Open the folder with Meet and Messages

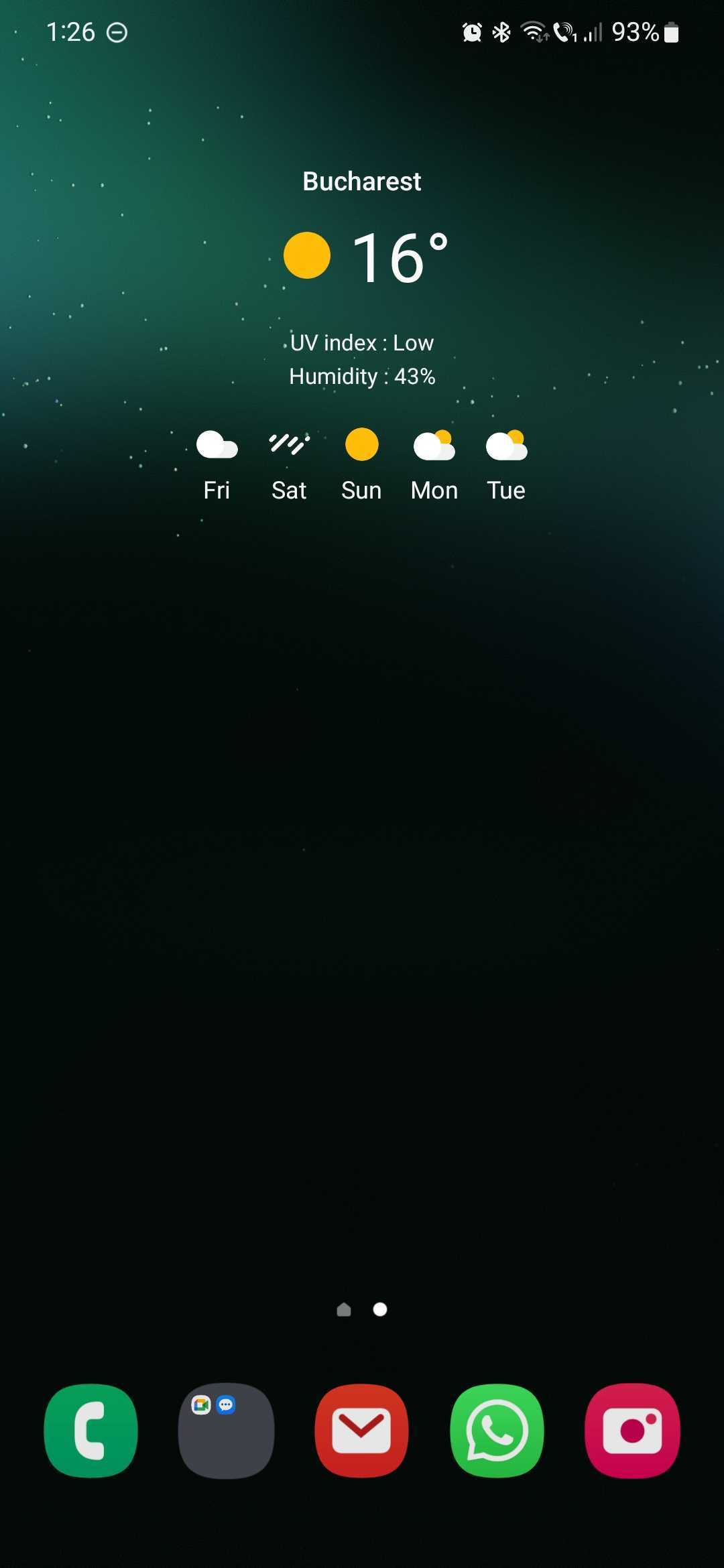(x=226, y=1430)
